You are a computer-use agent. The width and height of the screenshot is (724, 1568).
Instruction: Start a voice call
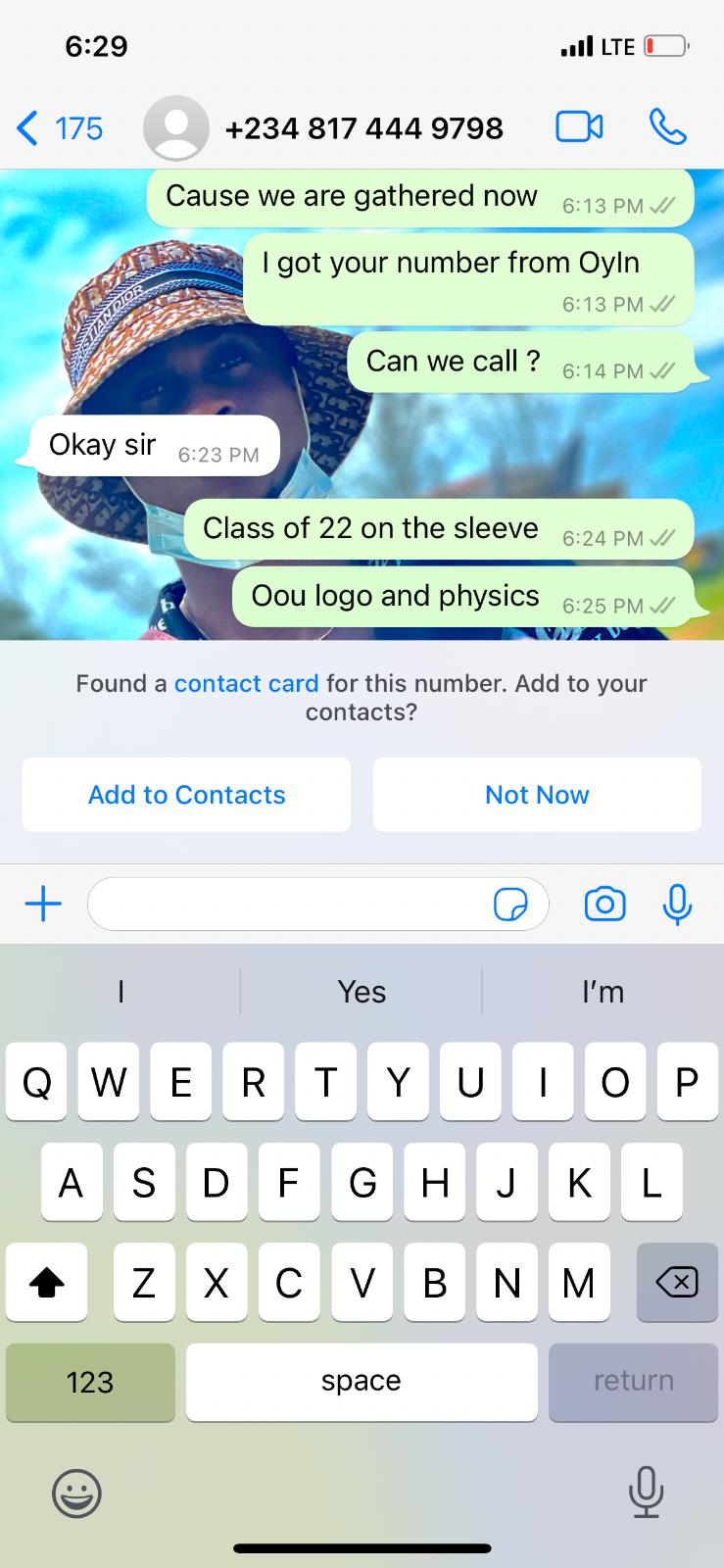pos(667,127)
